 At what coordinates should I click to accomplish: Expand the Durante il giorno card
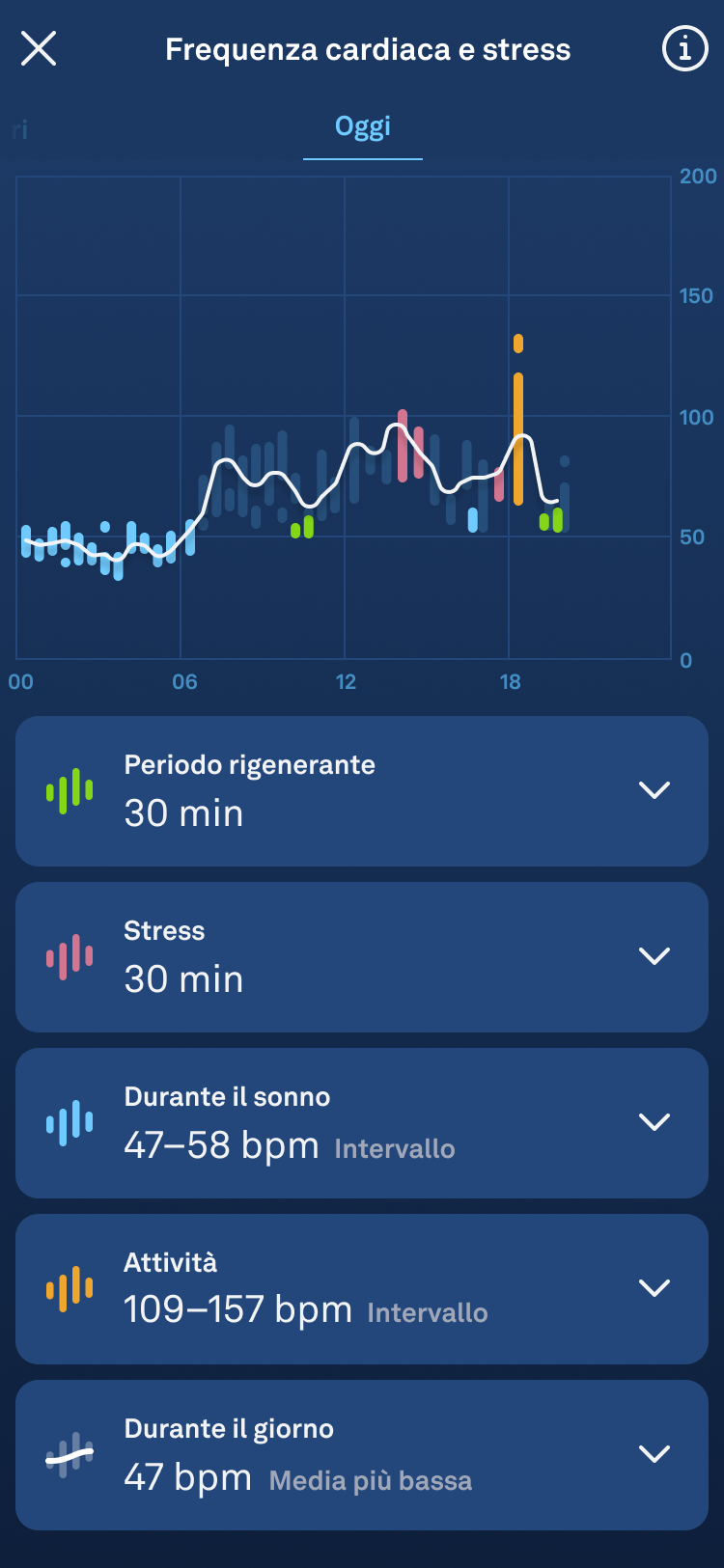(362, 1455)
